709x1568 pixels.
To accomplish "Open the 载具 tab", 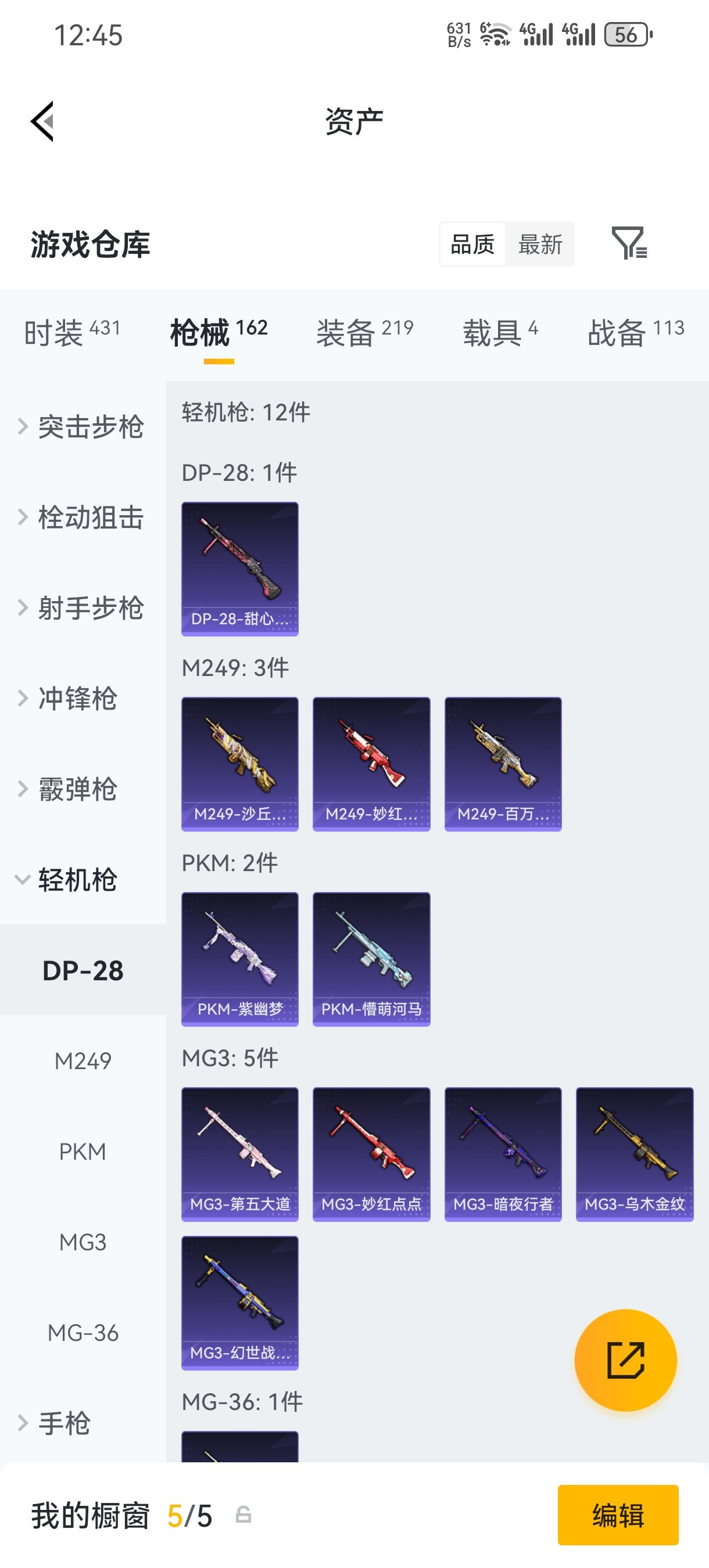I will coord(500,332).
